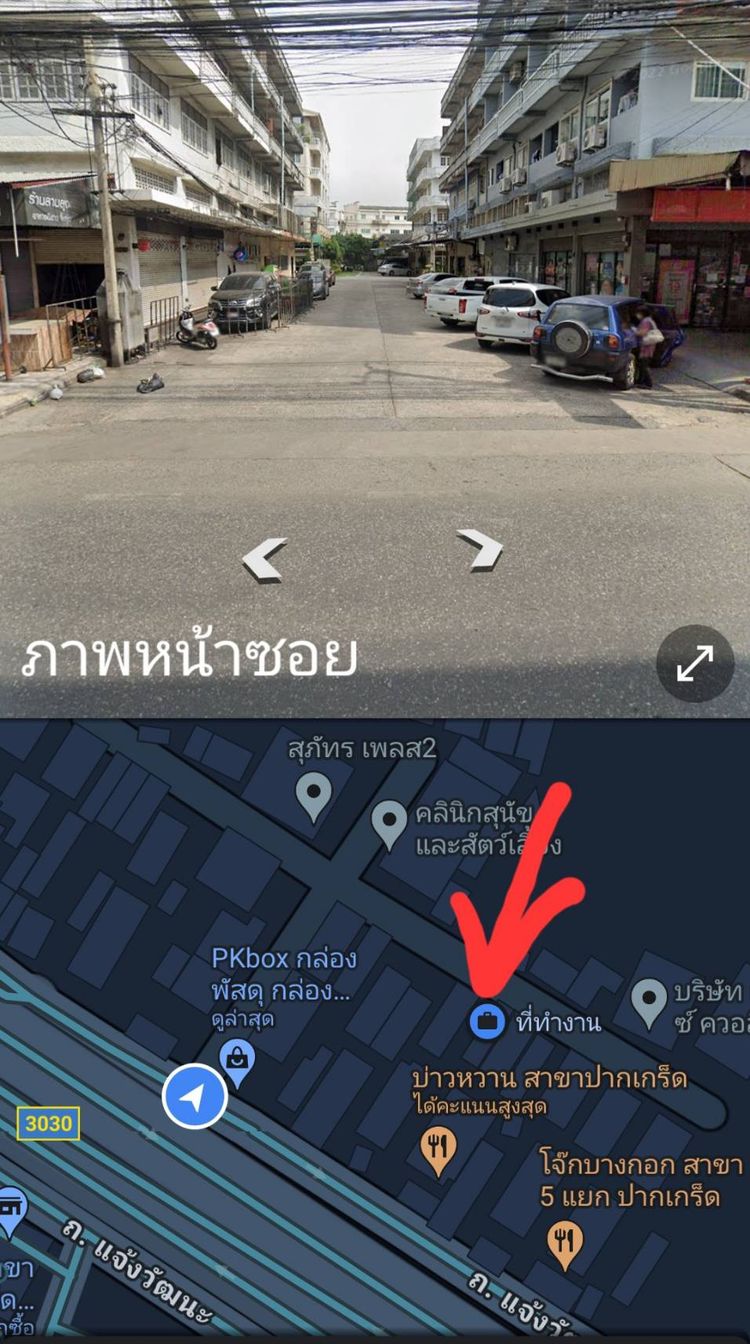Viewport: 750px width, 1344px height.
Task: Select the ที่ทำงาน work pin
Action: pyautogui.click(x=487, y=1022)
